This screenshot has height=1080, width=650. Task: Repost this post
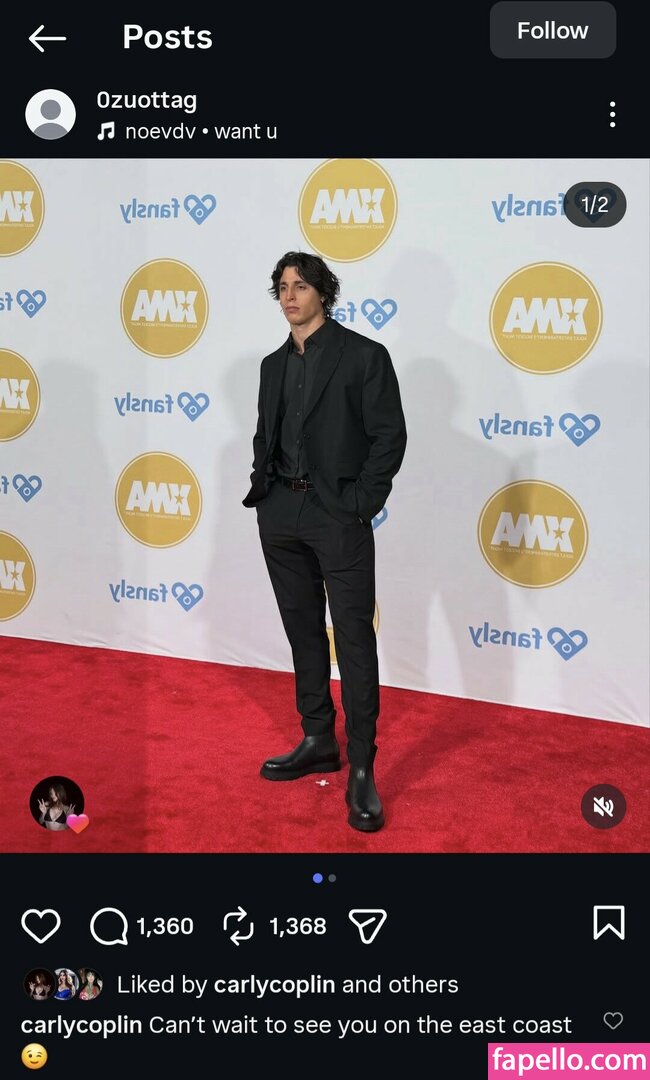click(238, 926)
